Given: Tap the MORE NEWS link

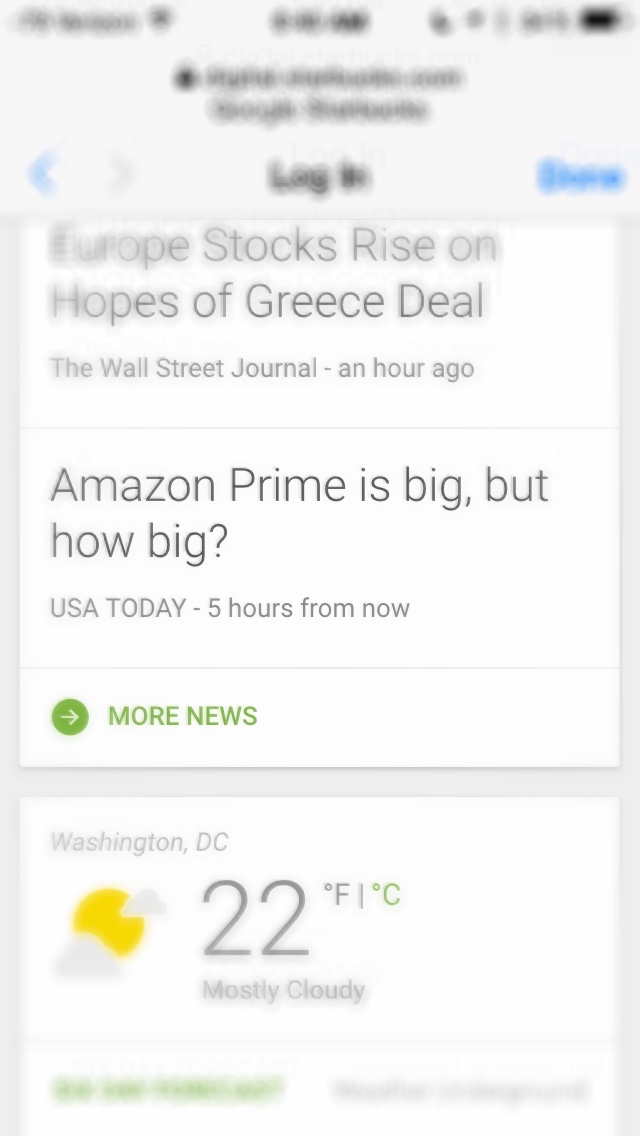Looking at the screenshot, I should 181,716.
